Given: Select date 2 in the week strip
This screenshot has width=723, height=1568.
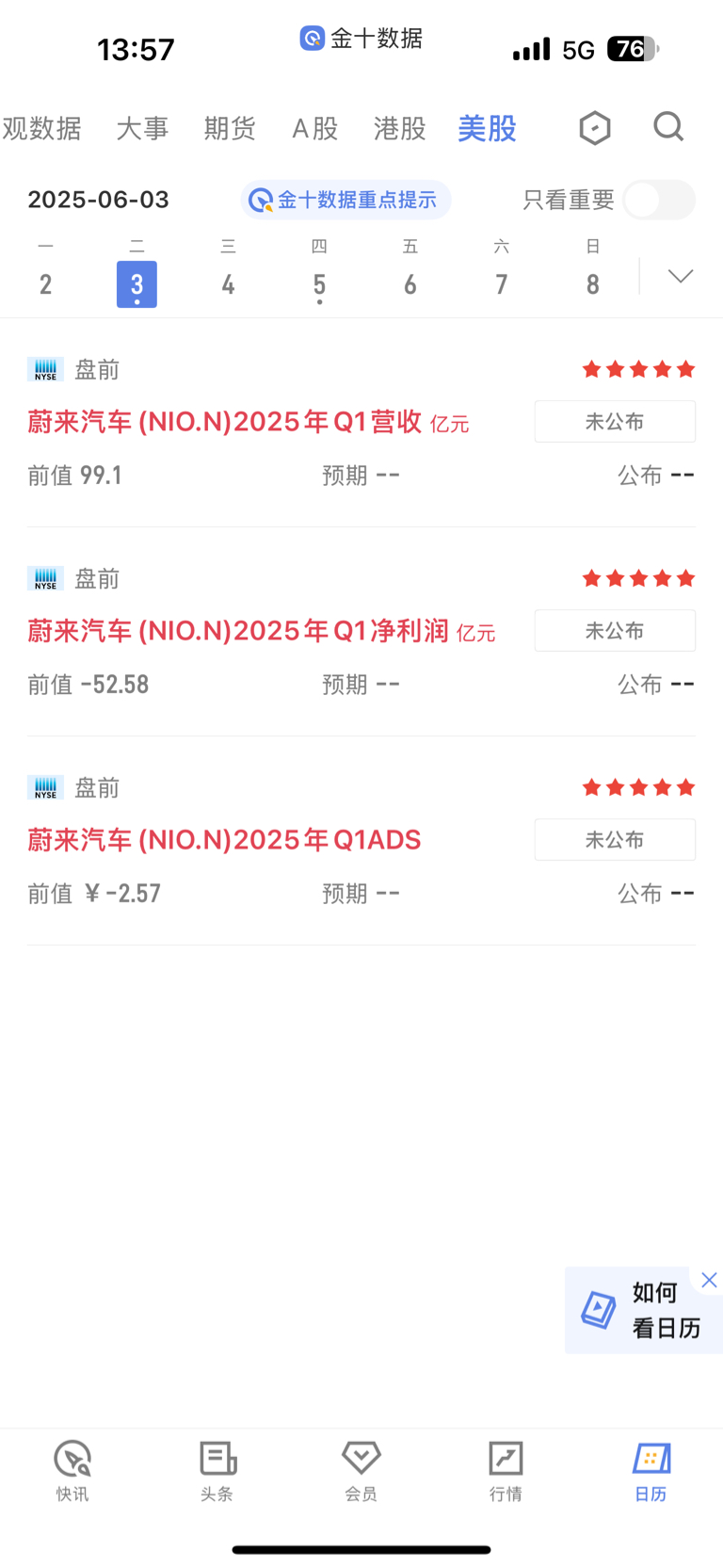Looking at the screenshot, I should 45,273.
